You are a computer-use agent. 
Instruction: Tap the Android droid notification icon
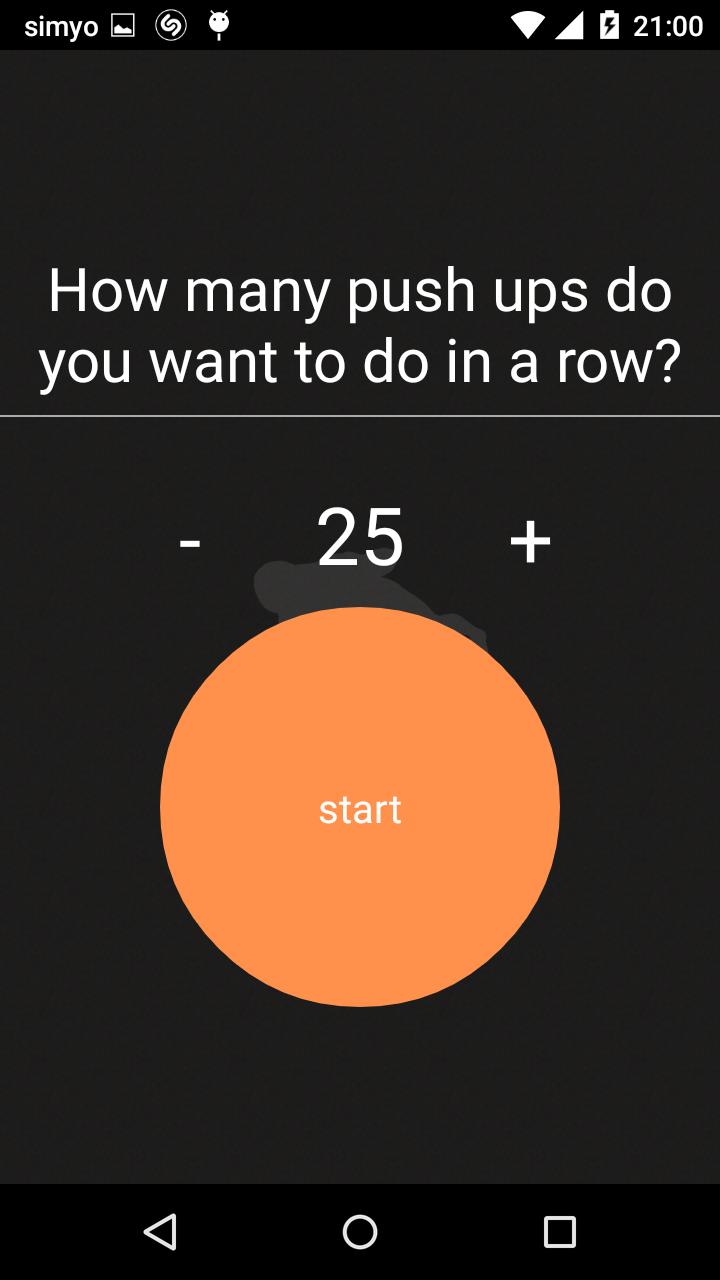point(216,26)
